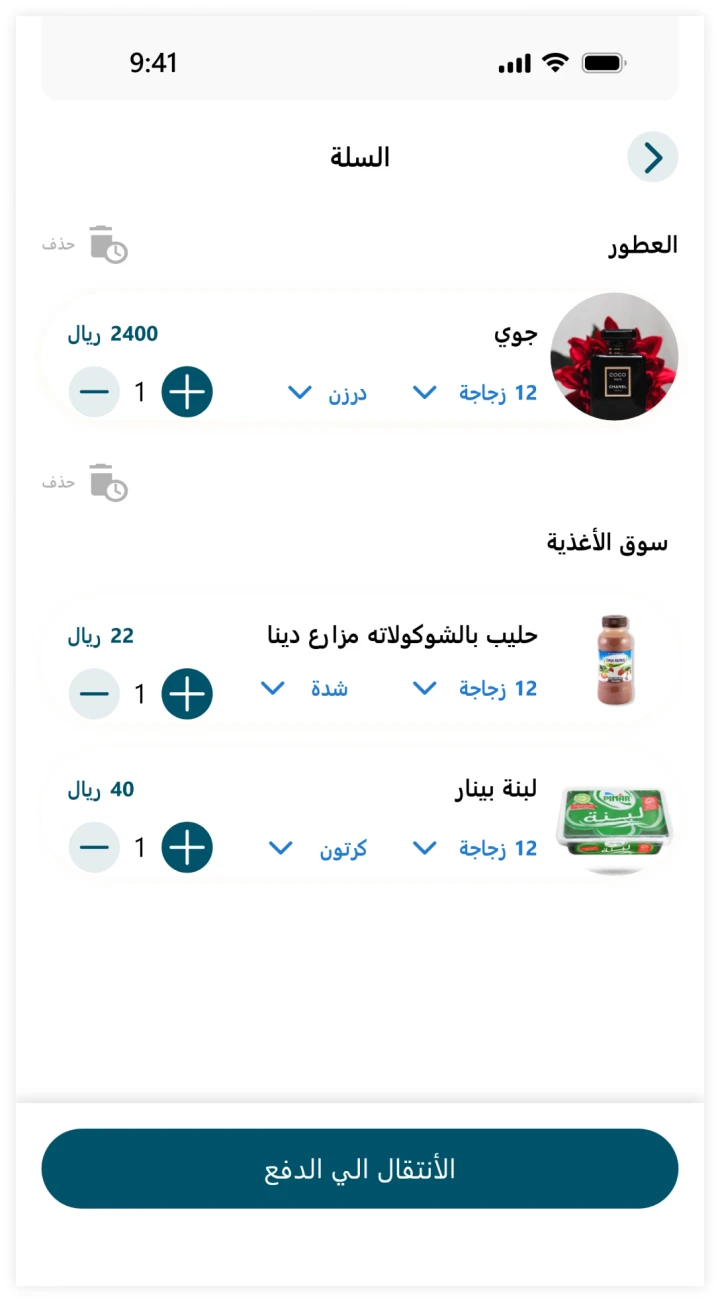Decrease quantity of جوي perfume

(x=94, y=392)
